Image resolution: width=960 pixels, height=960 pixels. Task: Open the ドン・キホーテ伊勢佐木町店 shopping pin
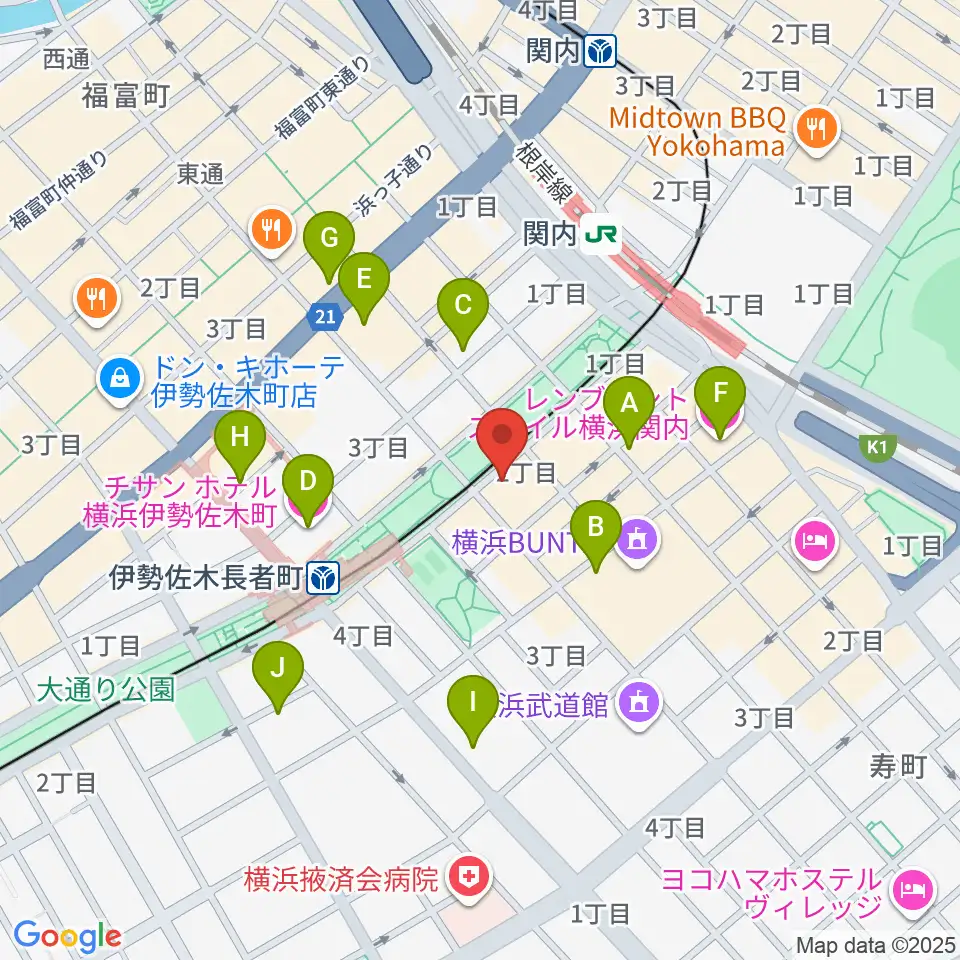click(121, 380)
